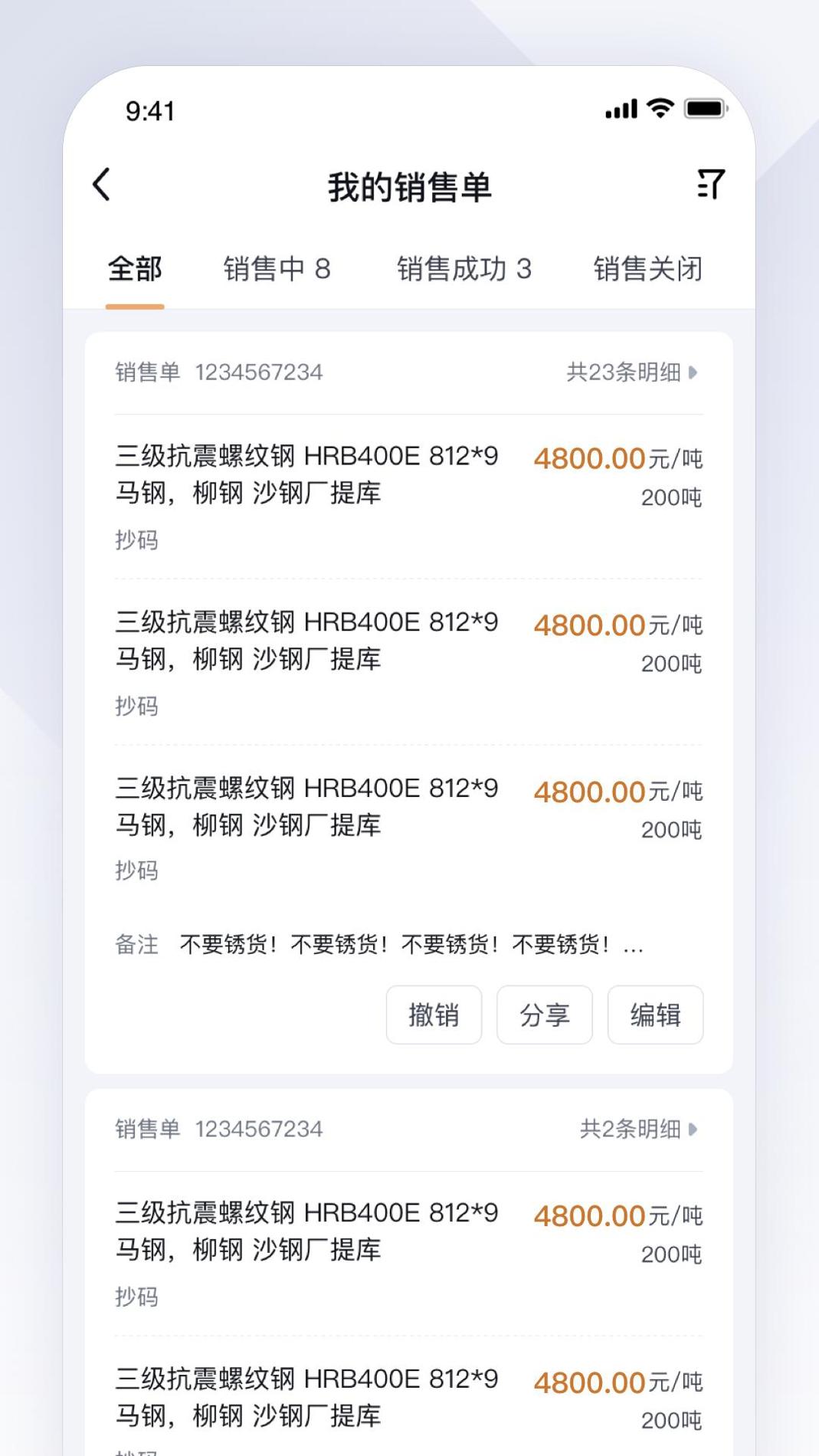Tap the 4800.00 price of first item

(591, 457)
